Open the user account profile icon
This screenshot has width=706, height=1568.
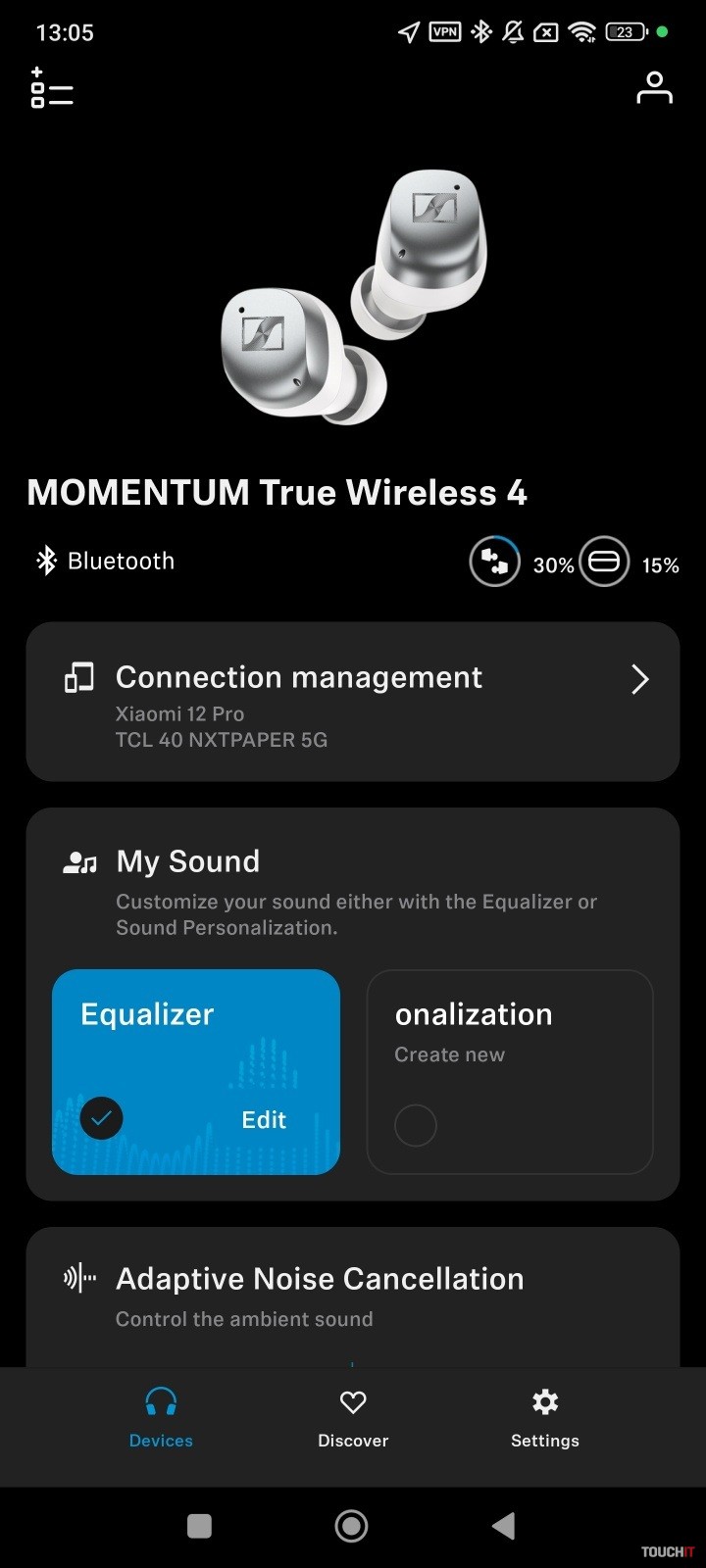654,87
